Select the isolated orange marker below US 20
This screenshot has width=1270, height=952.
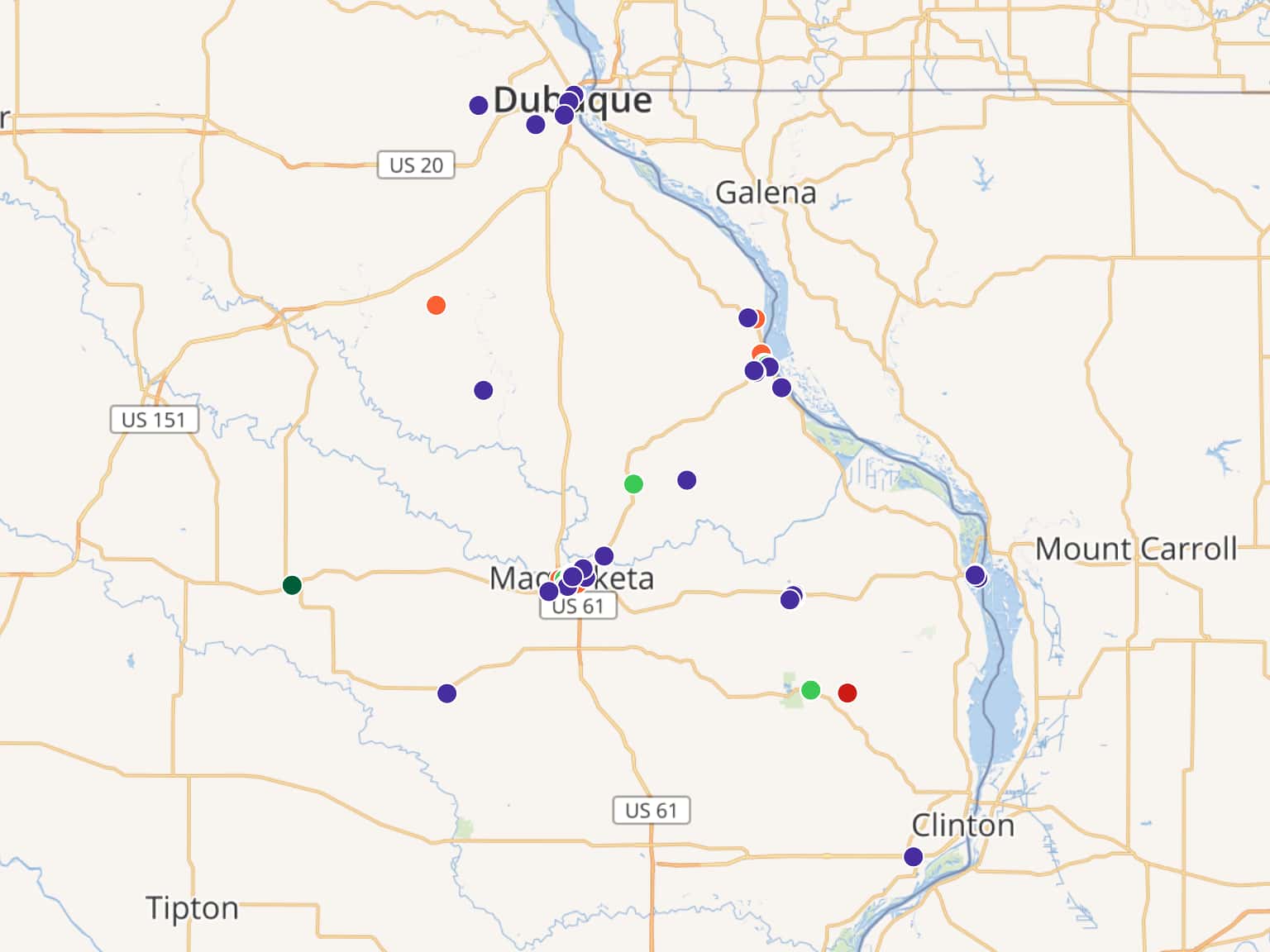click(437, 306)
